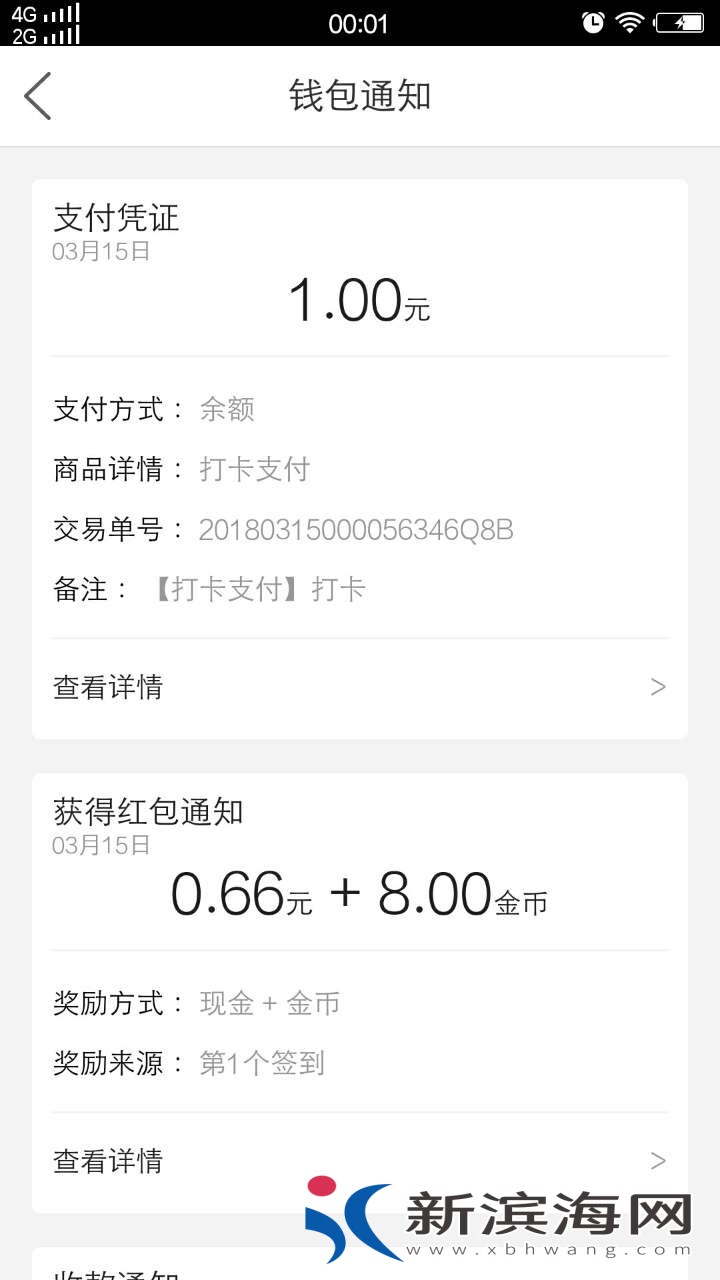Go back from the 钱包通知 page
This screenshot has height=1280, width=720.
[x=38, y=96]
